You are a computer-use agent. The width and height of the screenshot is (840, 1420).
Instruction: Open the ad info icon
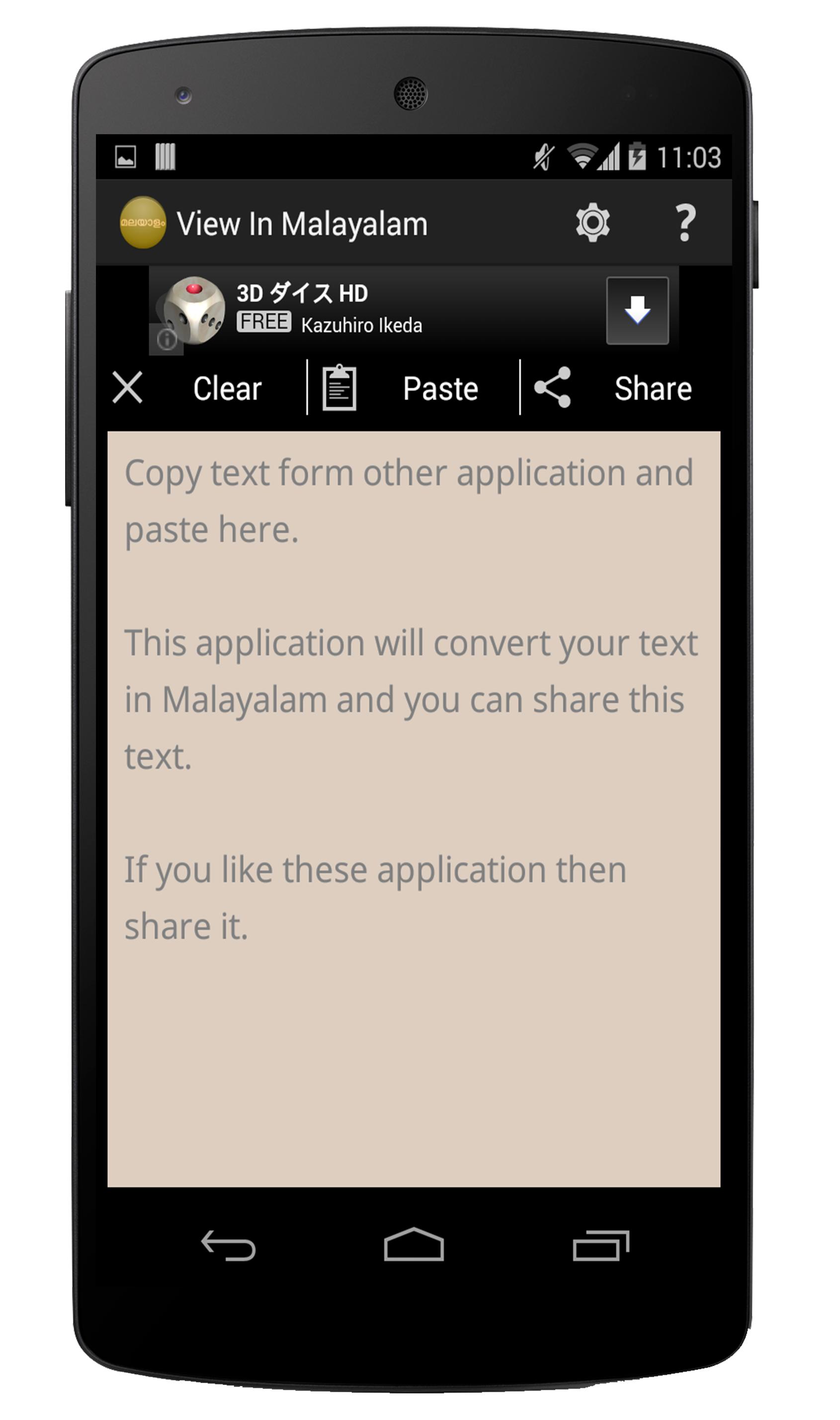pos(167,339)
